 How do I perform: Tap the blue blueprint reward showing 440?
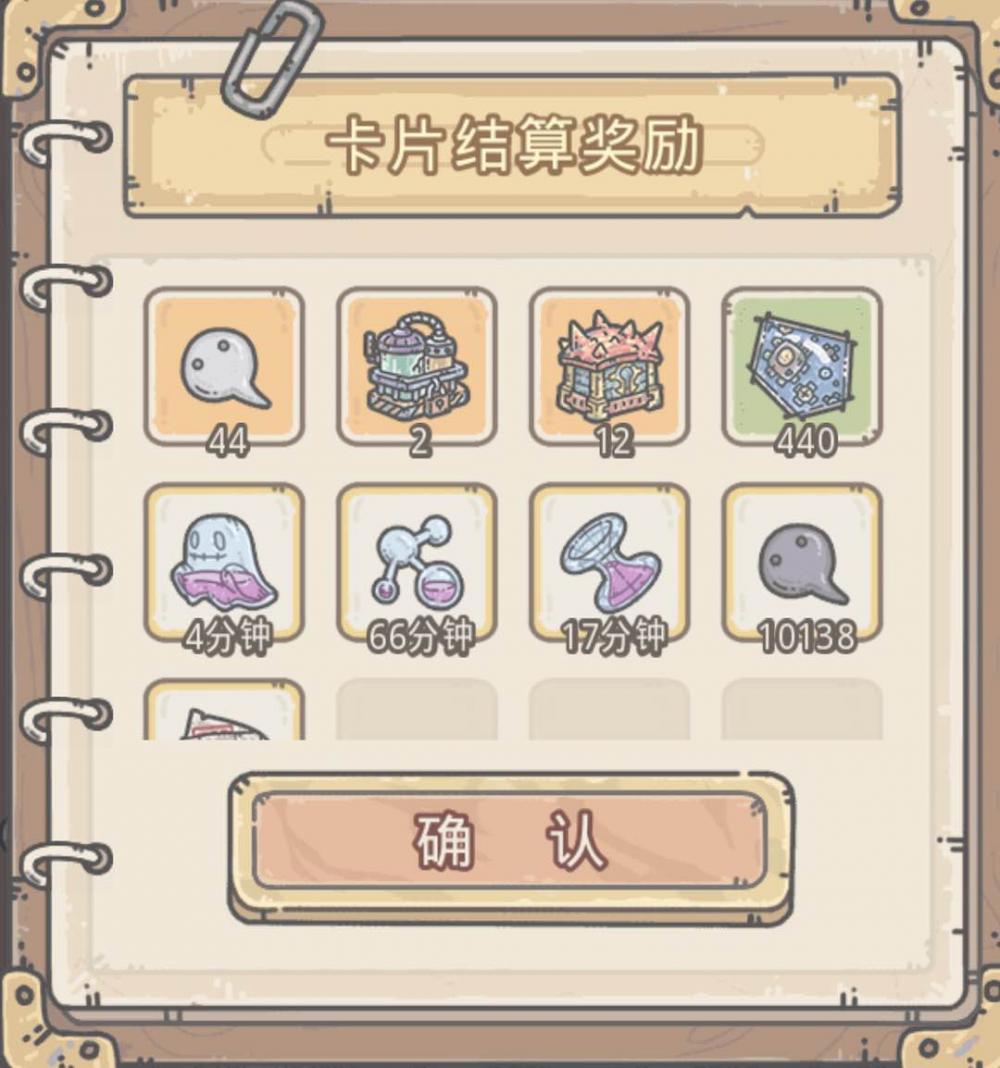point(802,367)
